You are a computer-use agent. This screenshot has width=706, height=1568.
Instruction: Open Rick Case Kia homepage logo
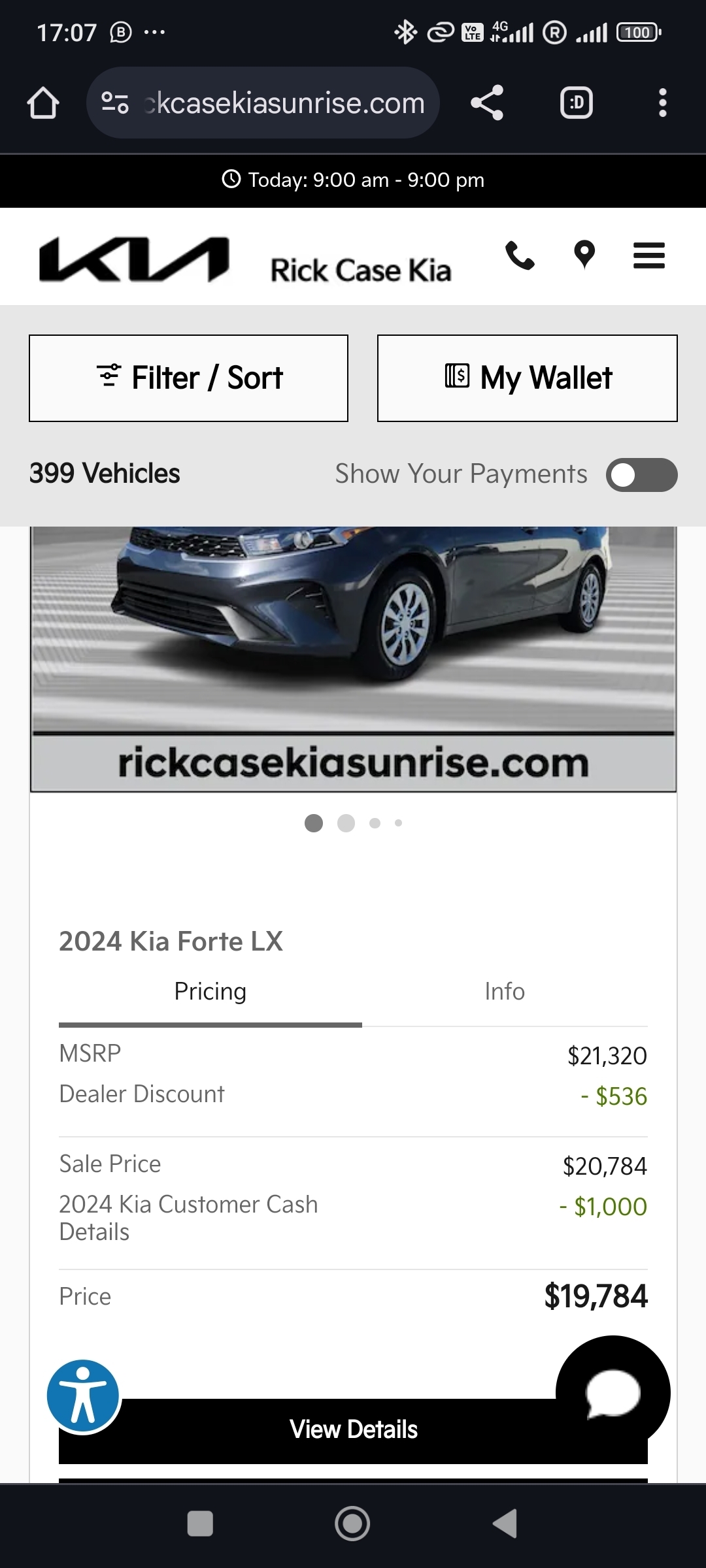point(134,259)
